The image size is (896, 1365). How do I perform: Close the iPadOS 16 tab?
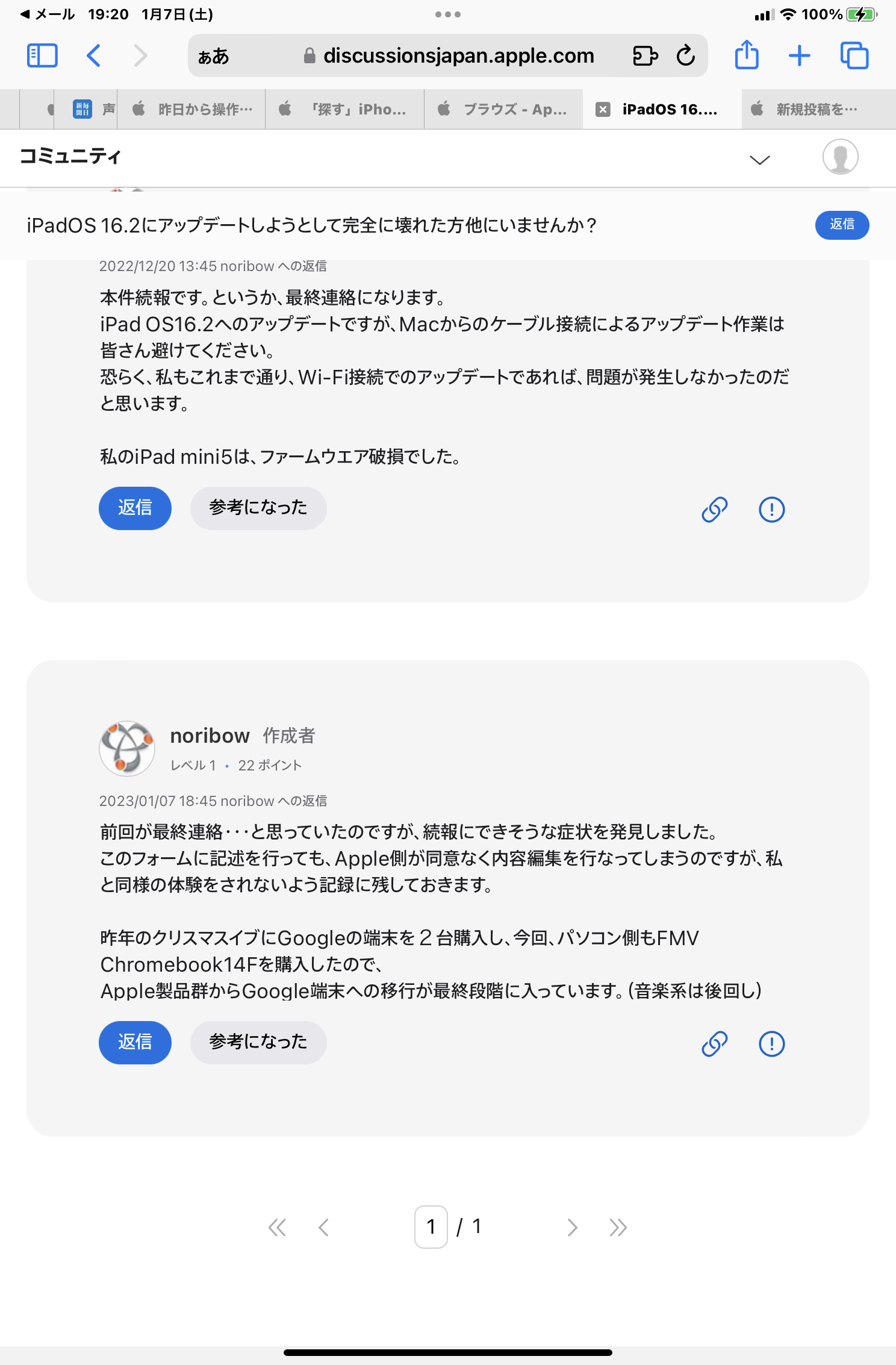[603, 109]
